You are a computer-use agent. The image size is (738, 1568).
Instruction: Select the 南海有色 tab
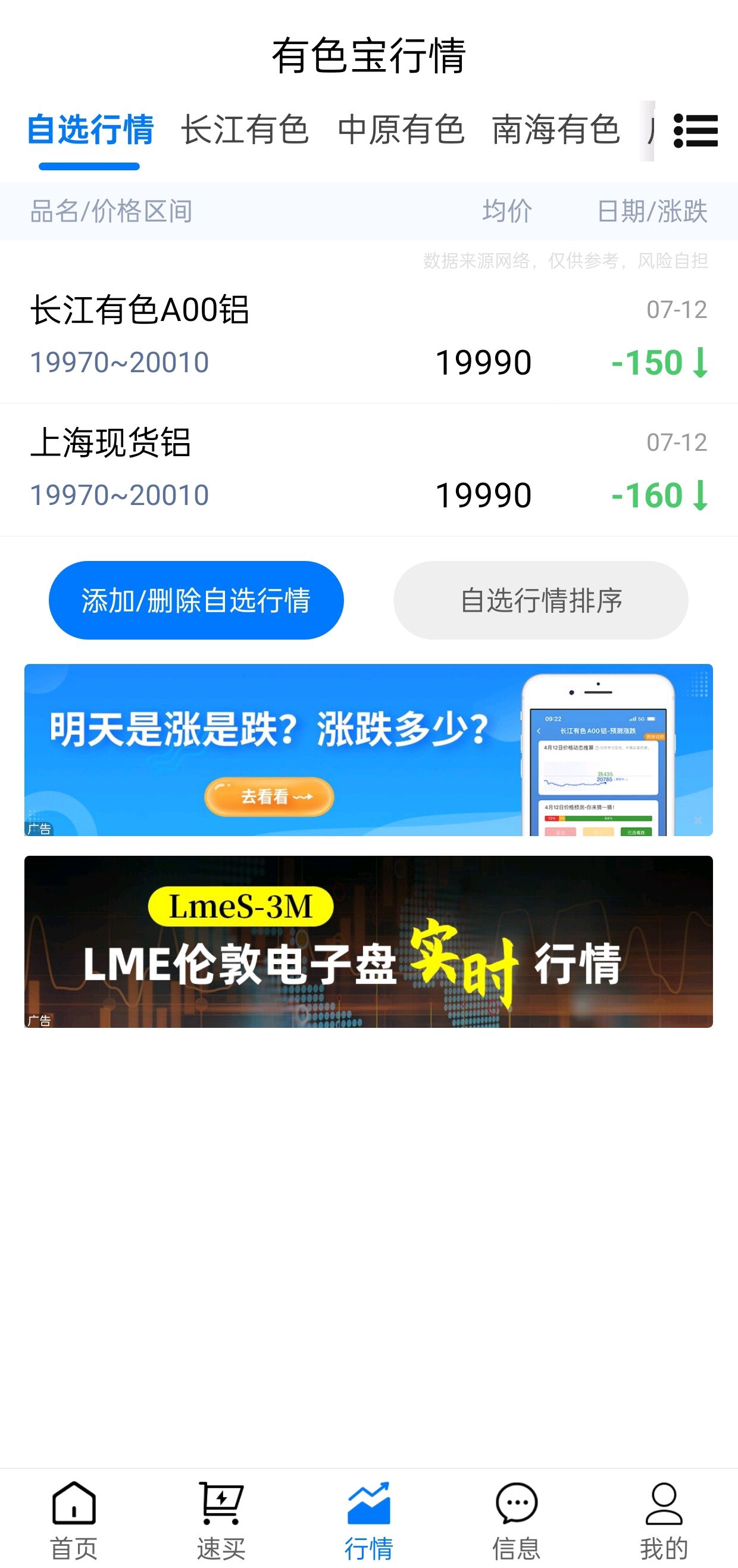tap(555, 130)
